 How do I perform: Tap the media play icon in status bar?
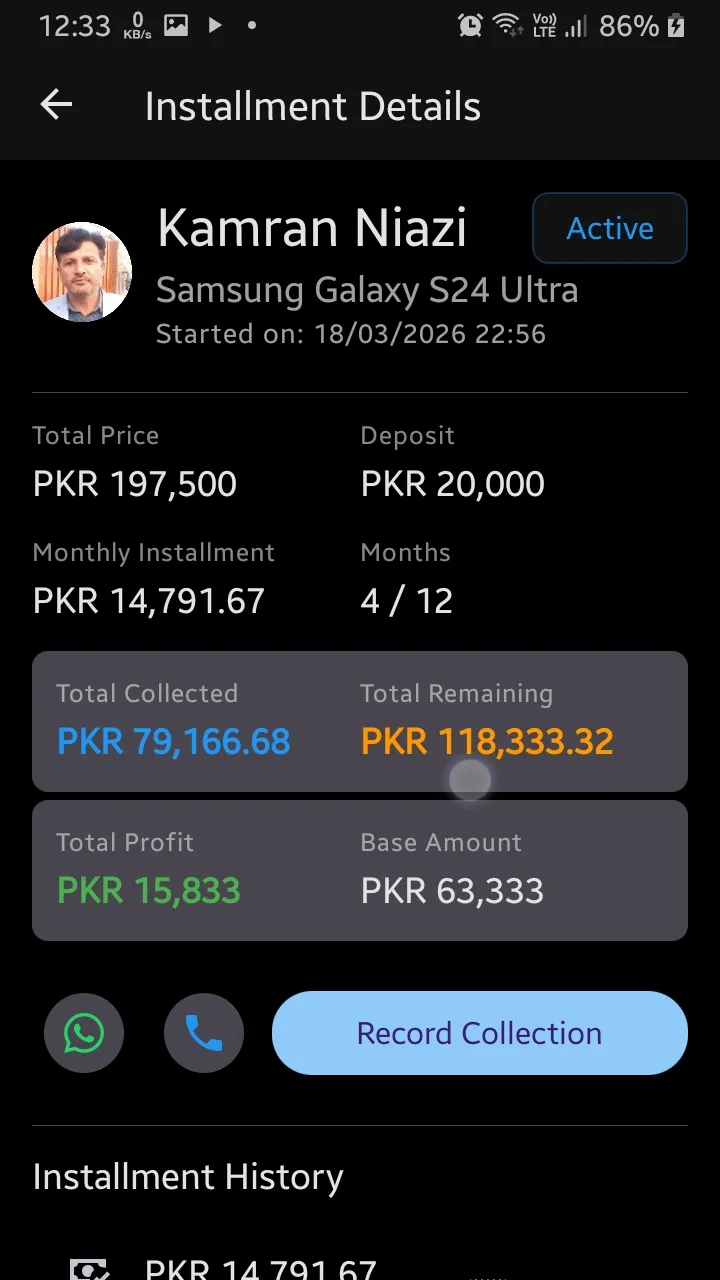tap(214, 25)
